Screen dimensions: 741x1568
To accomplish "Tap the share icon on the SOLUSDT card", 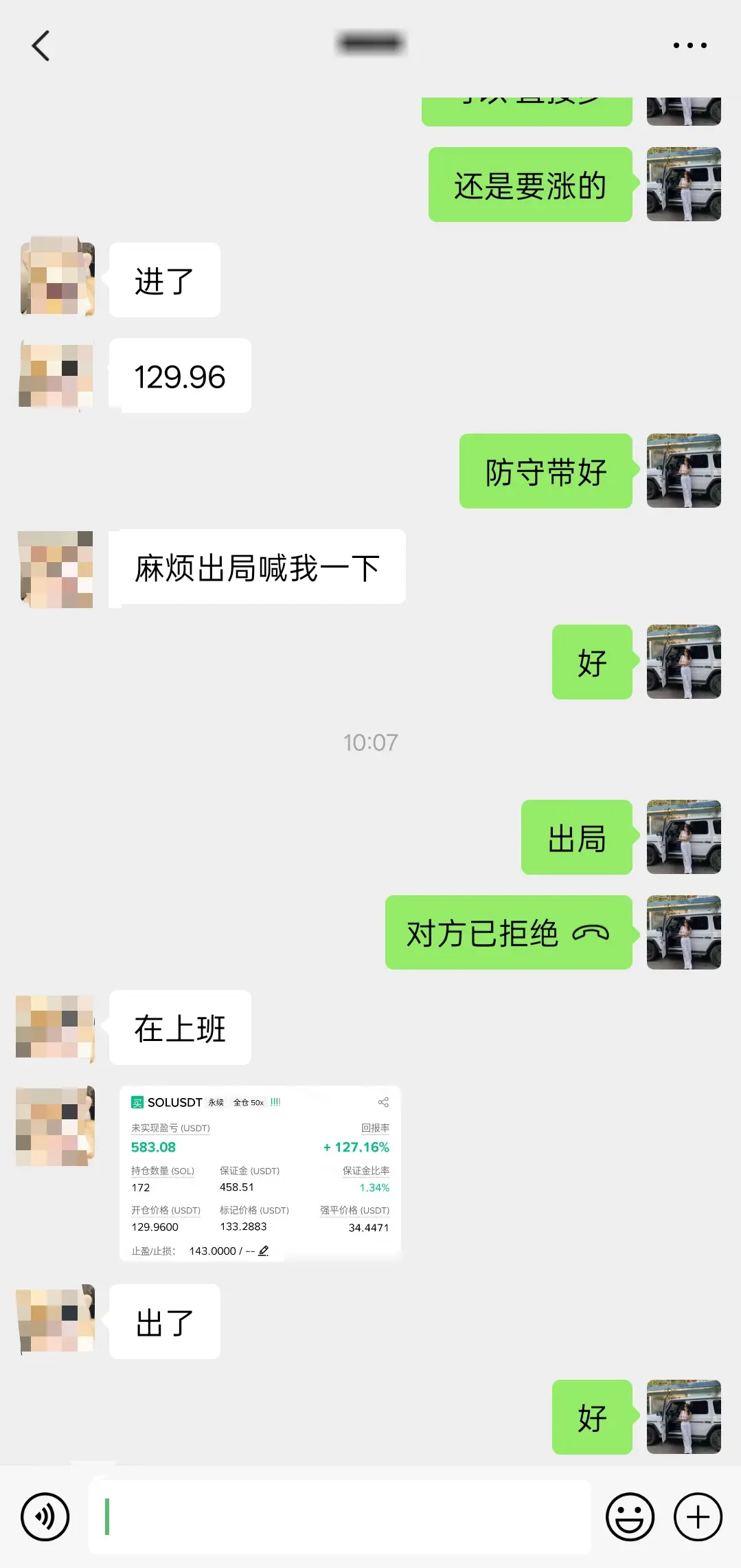I will tap(383, 1101).
